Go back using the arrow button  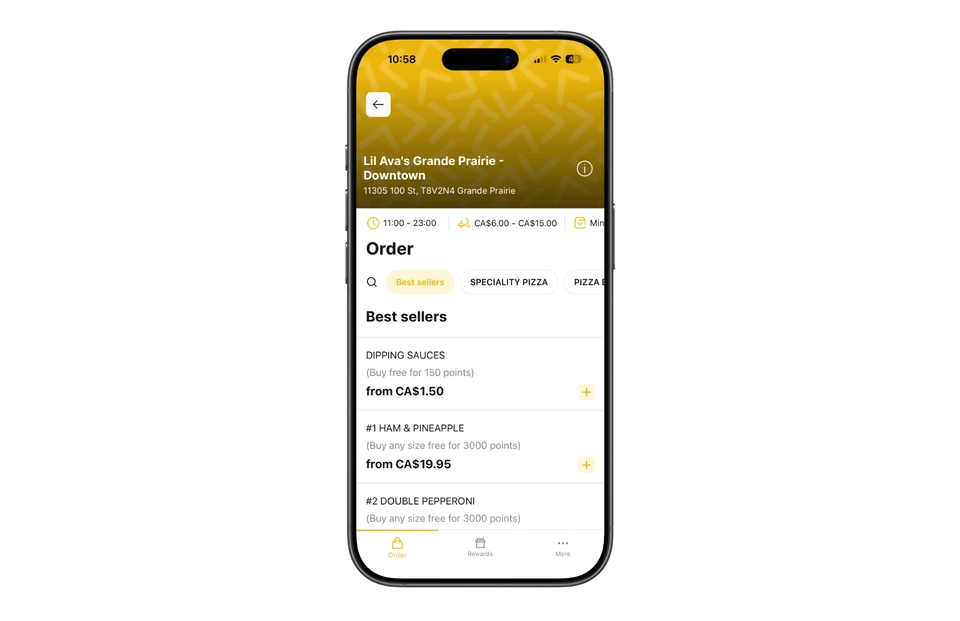pos(378,105)
